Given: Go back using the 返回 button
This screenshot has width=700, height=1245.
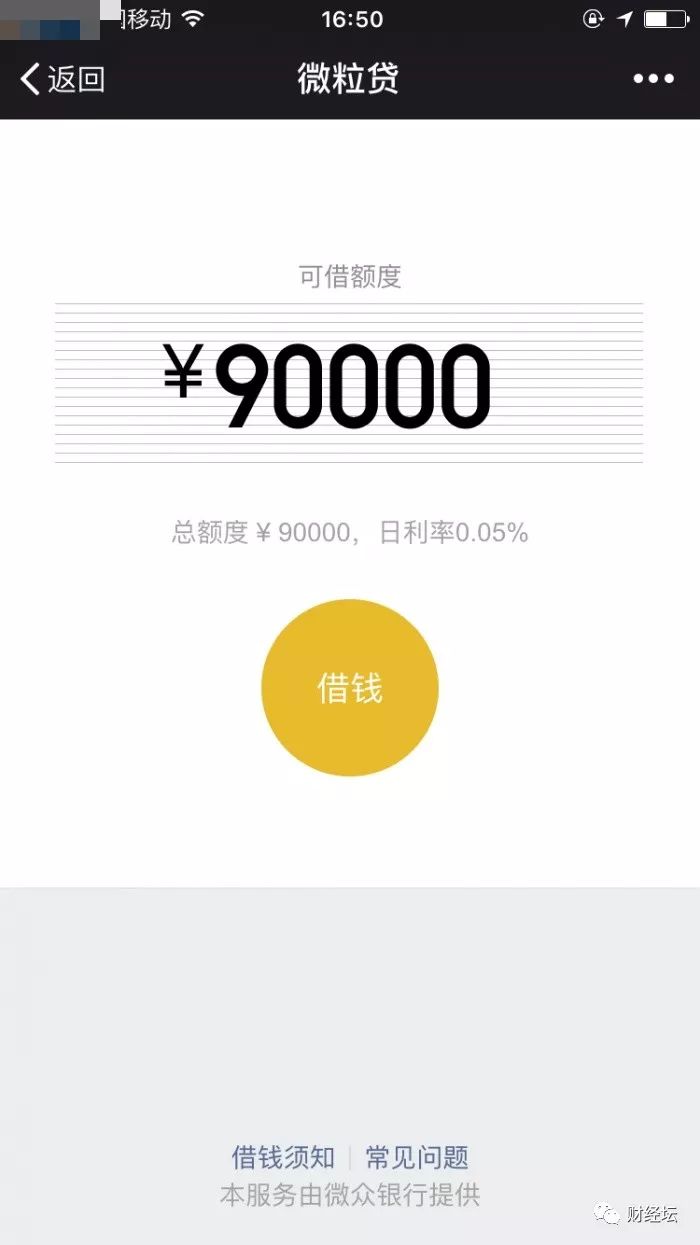Looking at the screenshot, I should 62,79.
